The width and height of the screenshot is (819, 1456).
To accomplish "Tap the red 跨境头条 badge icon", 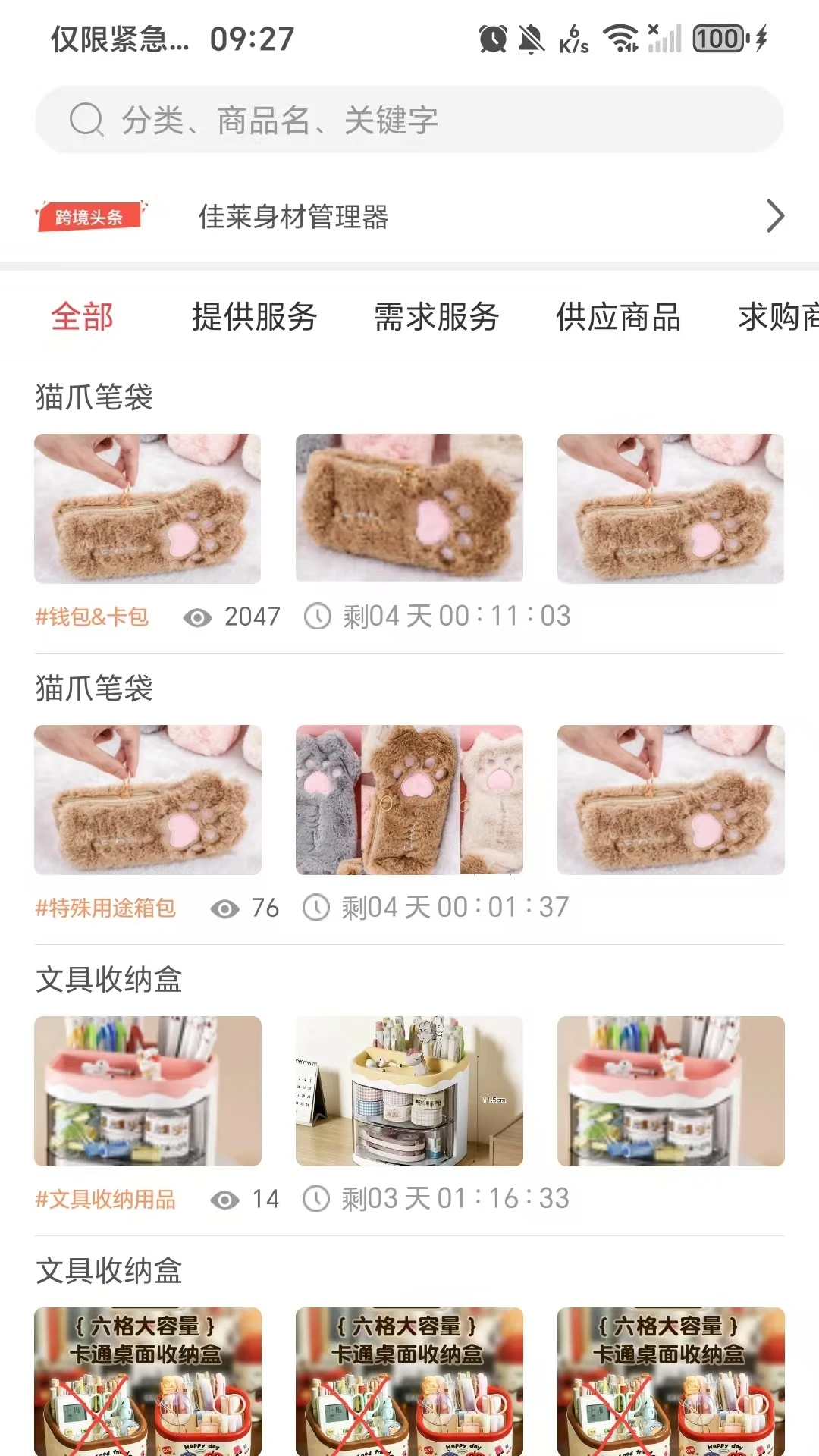I will pyautogui.click(x=93, y=215).
